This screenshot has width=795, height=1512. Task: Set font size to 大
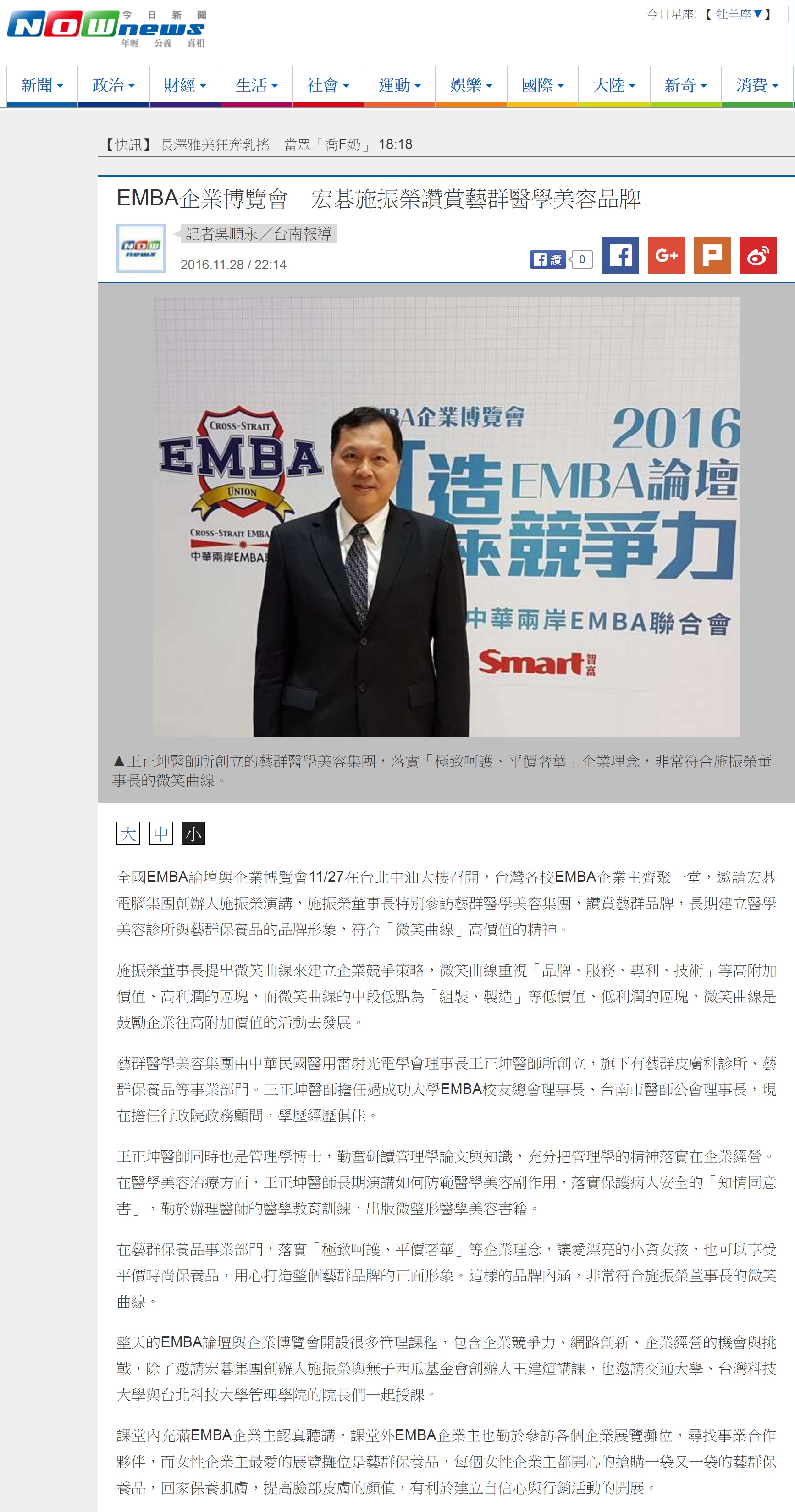[x=128, y=833]
